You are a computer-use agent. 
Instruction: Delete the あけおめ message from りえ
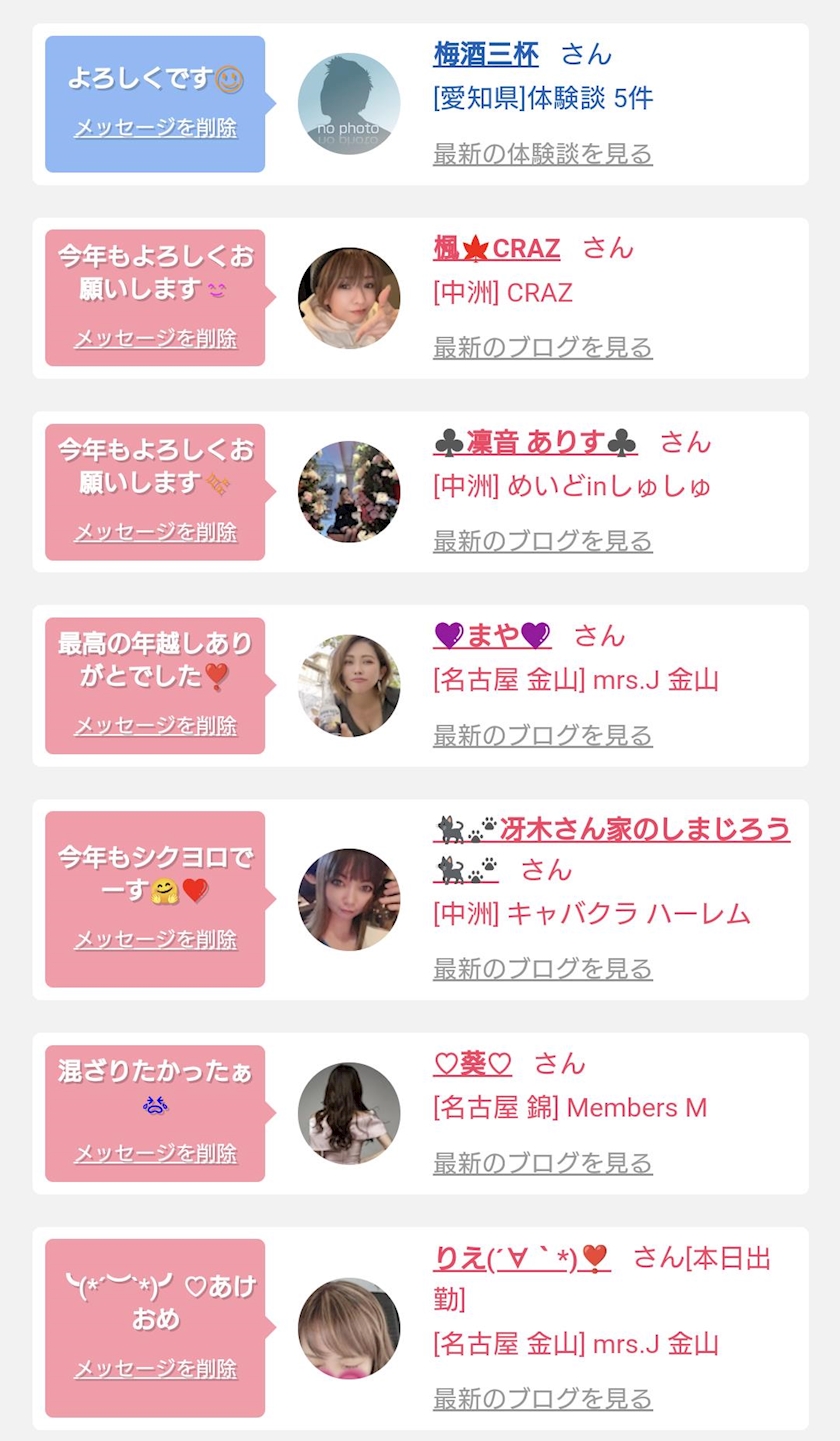click(155, 1368)
